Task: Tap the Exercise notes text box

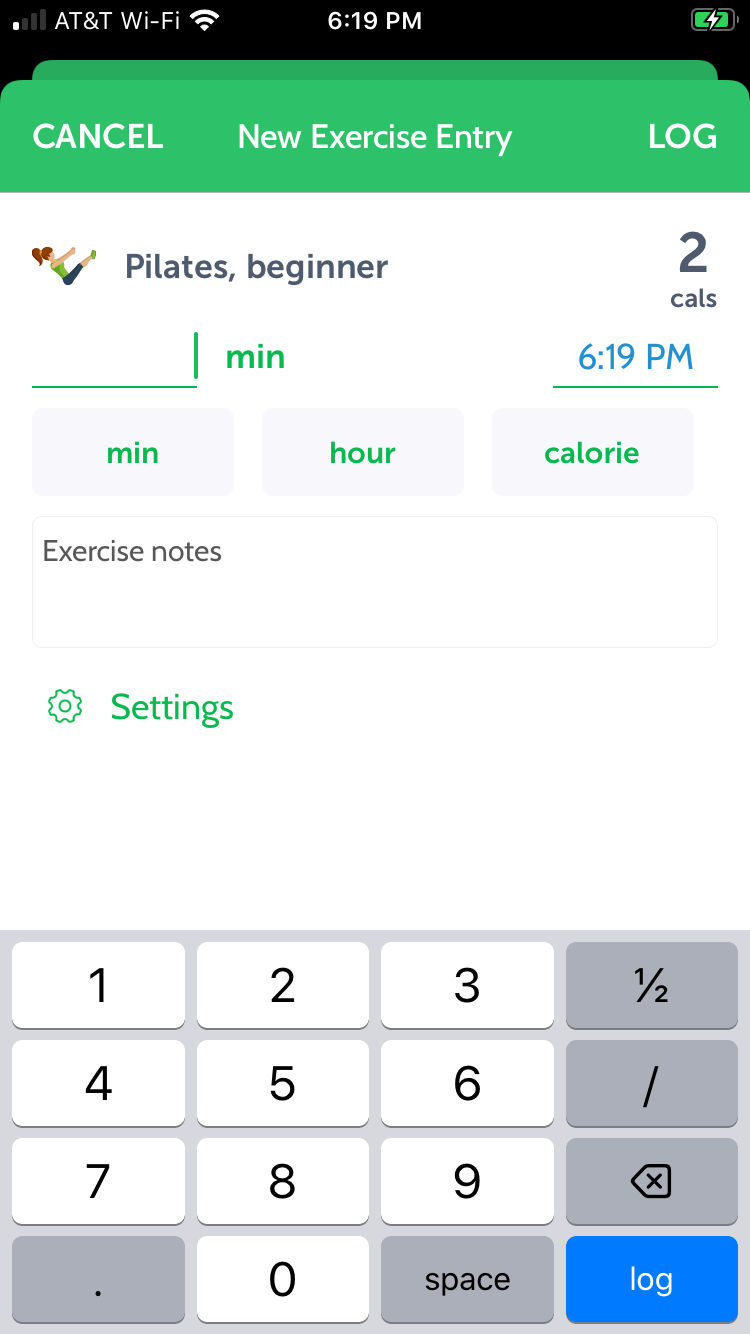Action: coord(375,582)
